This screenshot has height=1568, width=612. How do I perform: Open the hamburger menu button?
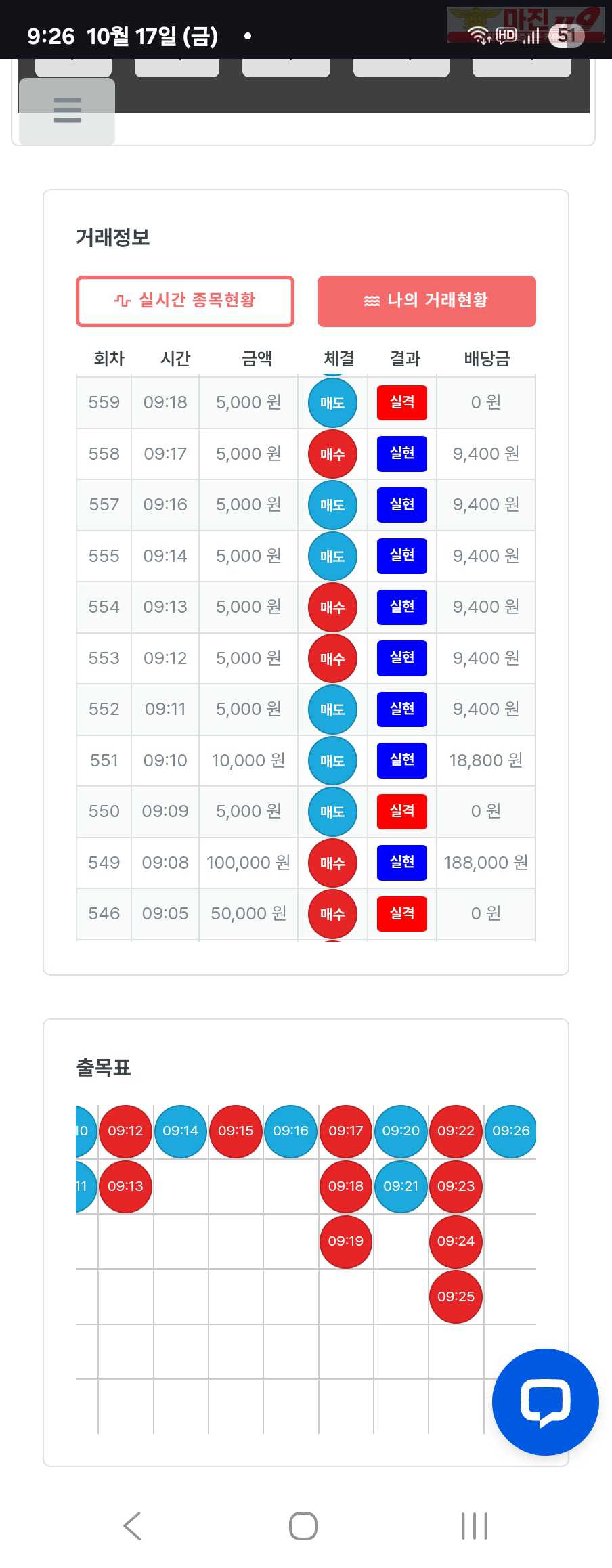[67, 110]
